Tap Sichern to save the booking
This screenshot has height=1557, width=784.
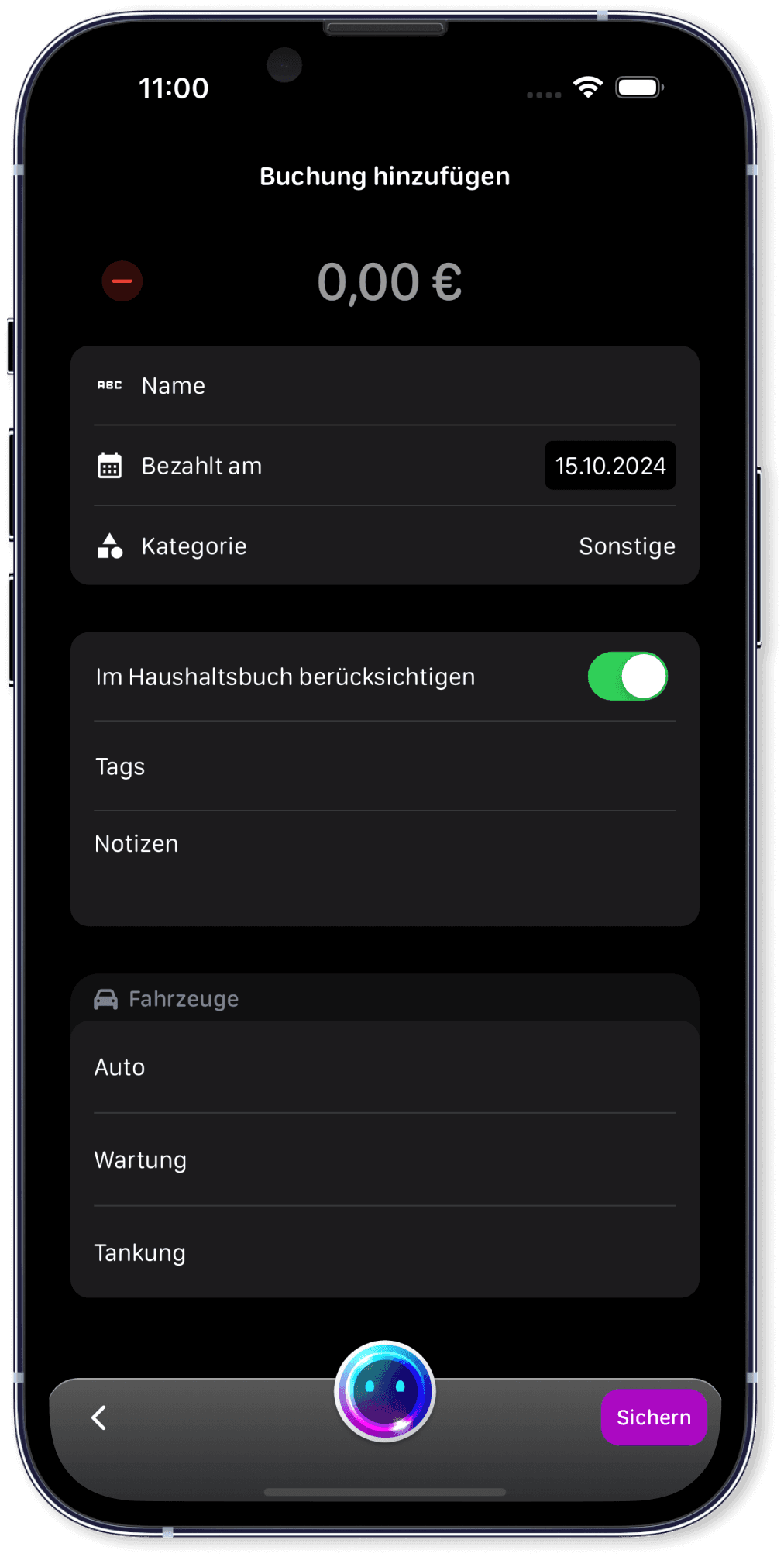coord(653,1417)
